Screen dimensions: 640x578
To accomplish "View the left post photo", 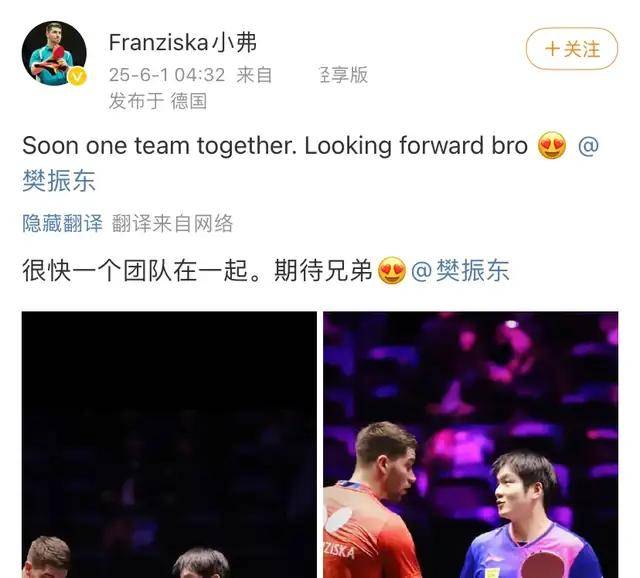I will (169, 444).
